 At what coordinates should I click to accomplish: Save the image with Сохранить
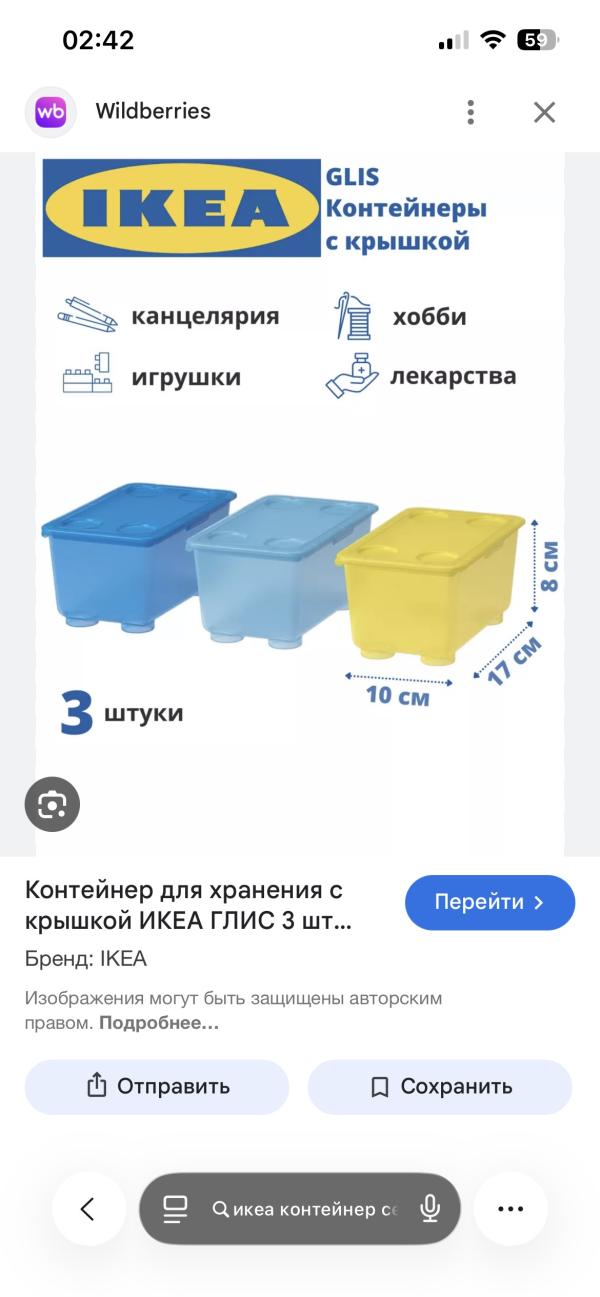point(440,1087)
